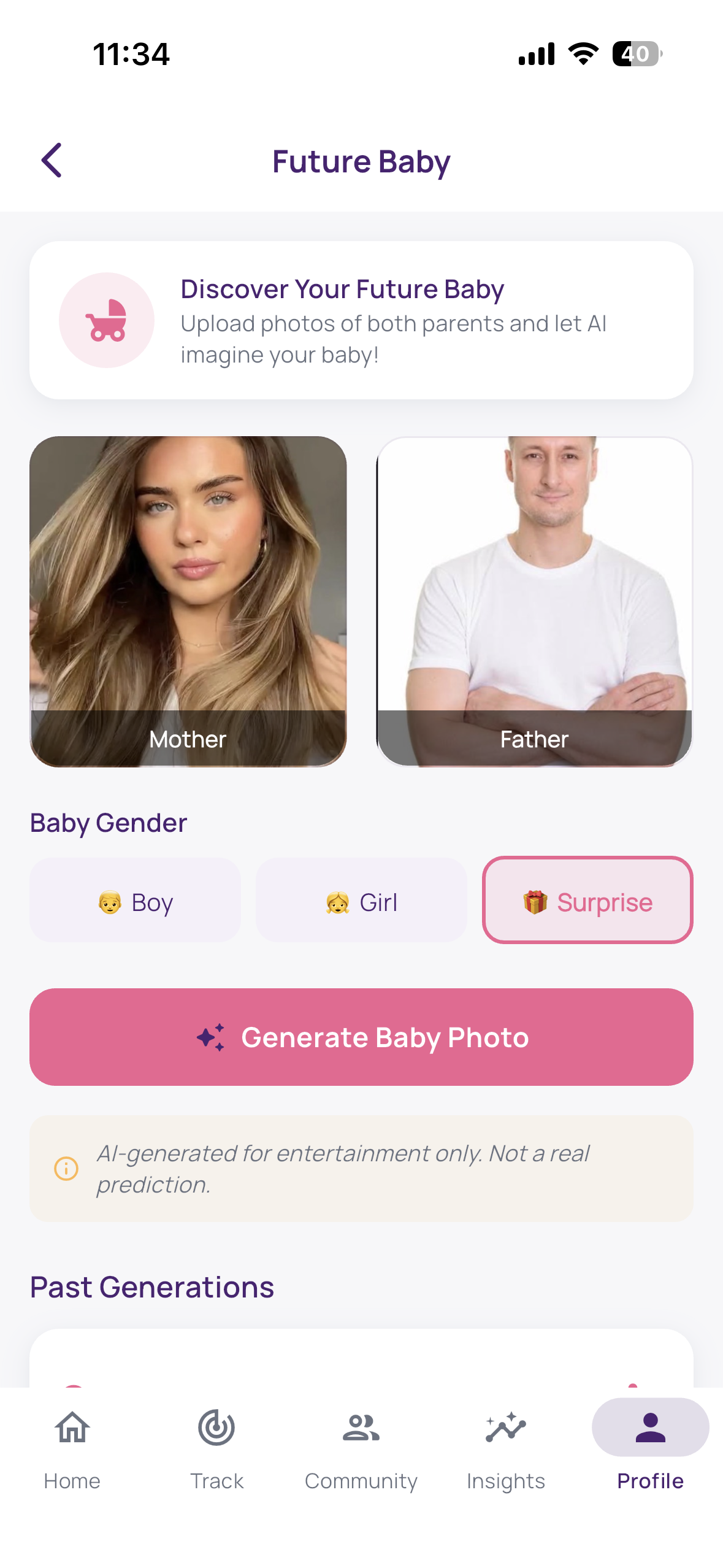Screen dimensions: 723x1568
Task: Select Girl as the baby gender
Action: (x=361, y=900)
